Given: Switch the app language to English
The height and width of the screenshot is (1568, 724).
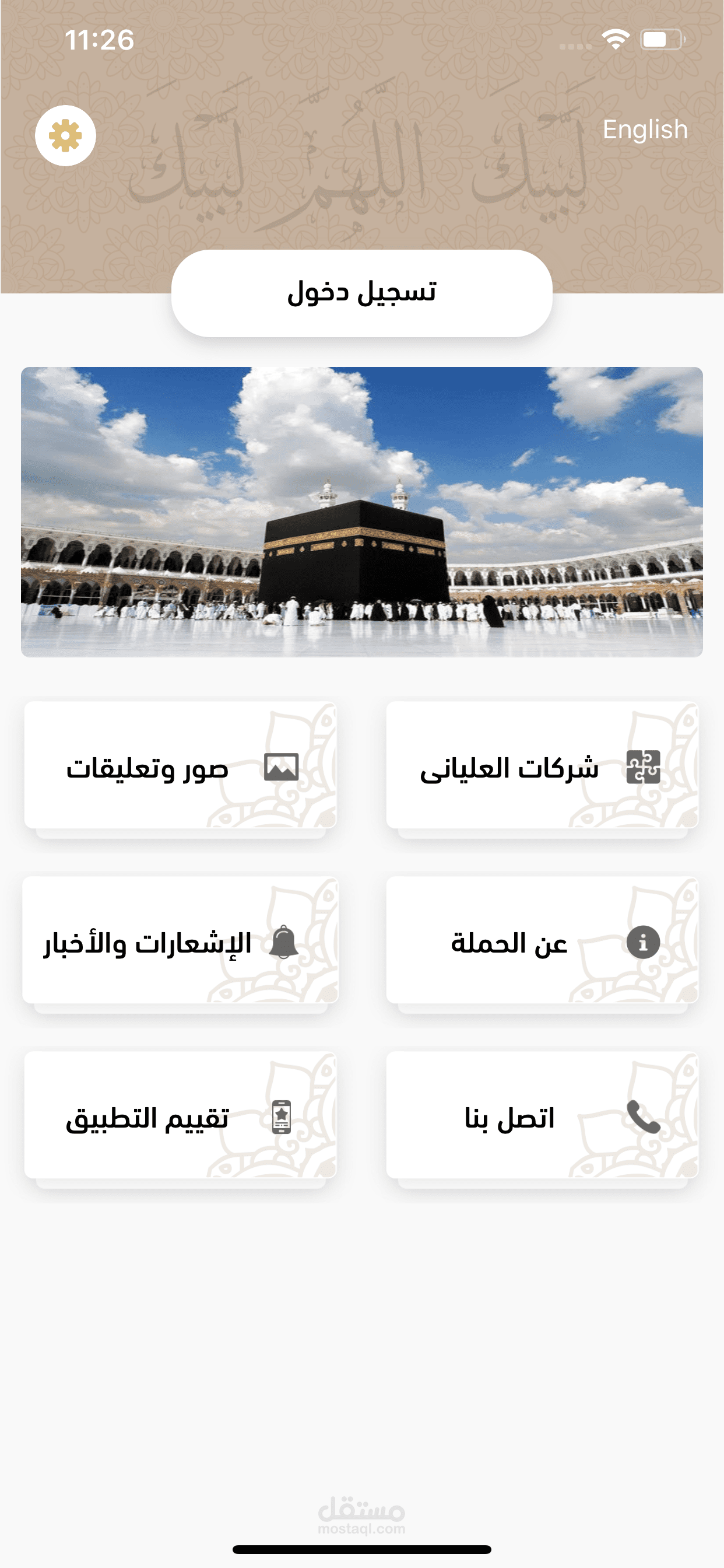Looking at the screenshot, I should coord(645,129).
